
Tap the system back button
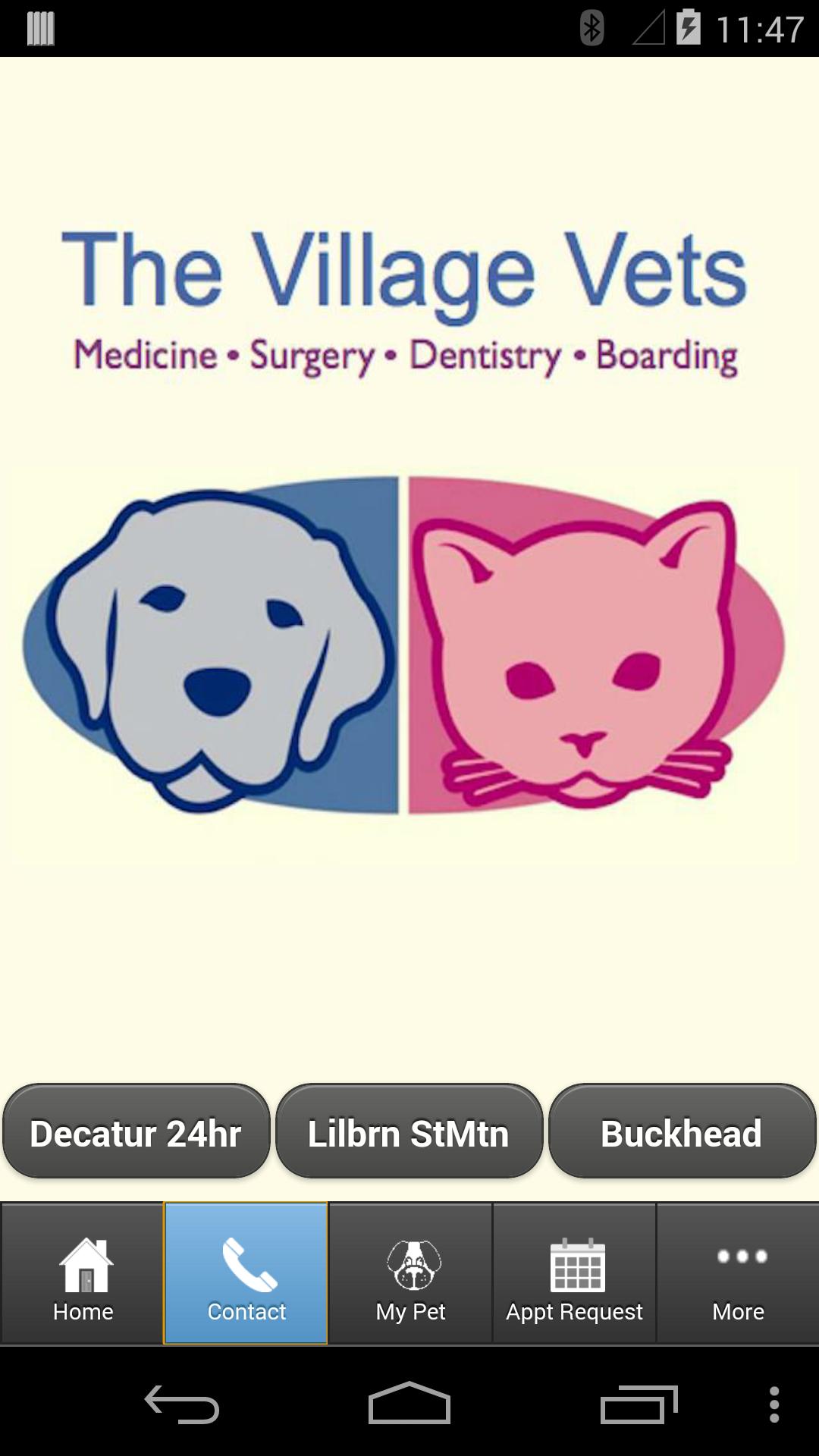click(182, 1404)
